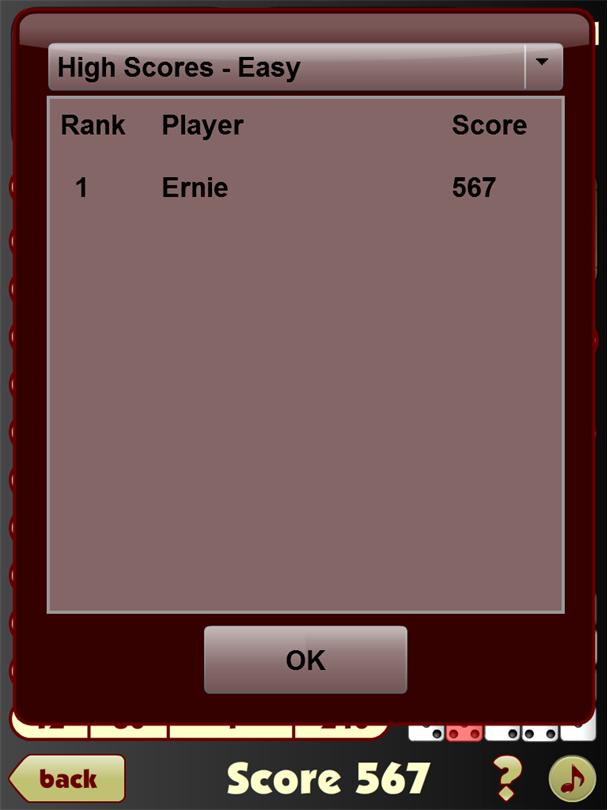Tap the back button
This screenshot has width=608, height=810.
point(67,778)
